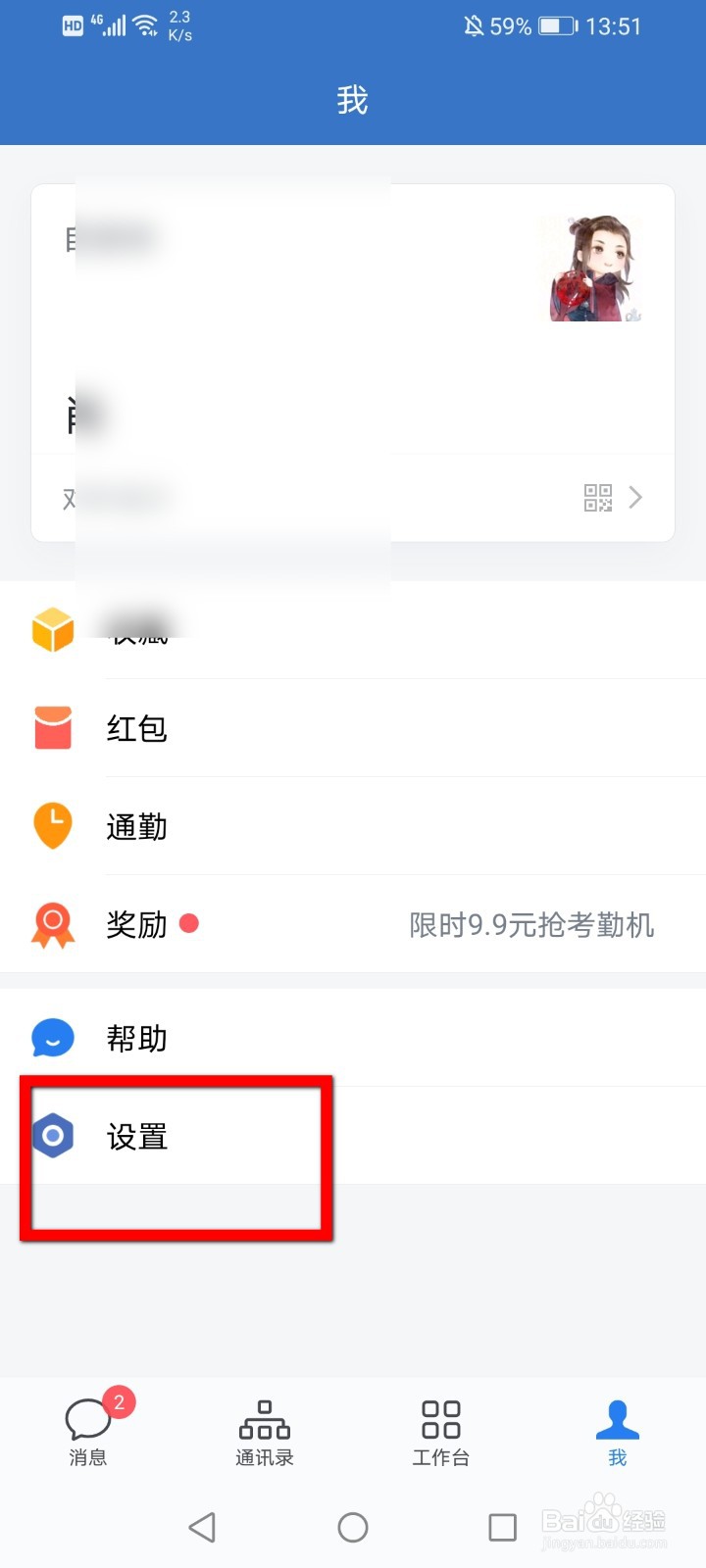Tap the red dot beside 奖励
This screenshot has width=706, height=1568.
(190, 924)
